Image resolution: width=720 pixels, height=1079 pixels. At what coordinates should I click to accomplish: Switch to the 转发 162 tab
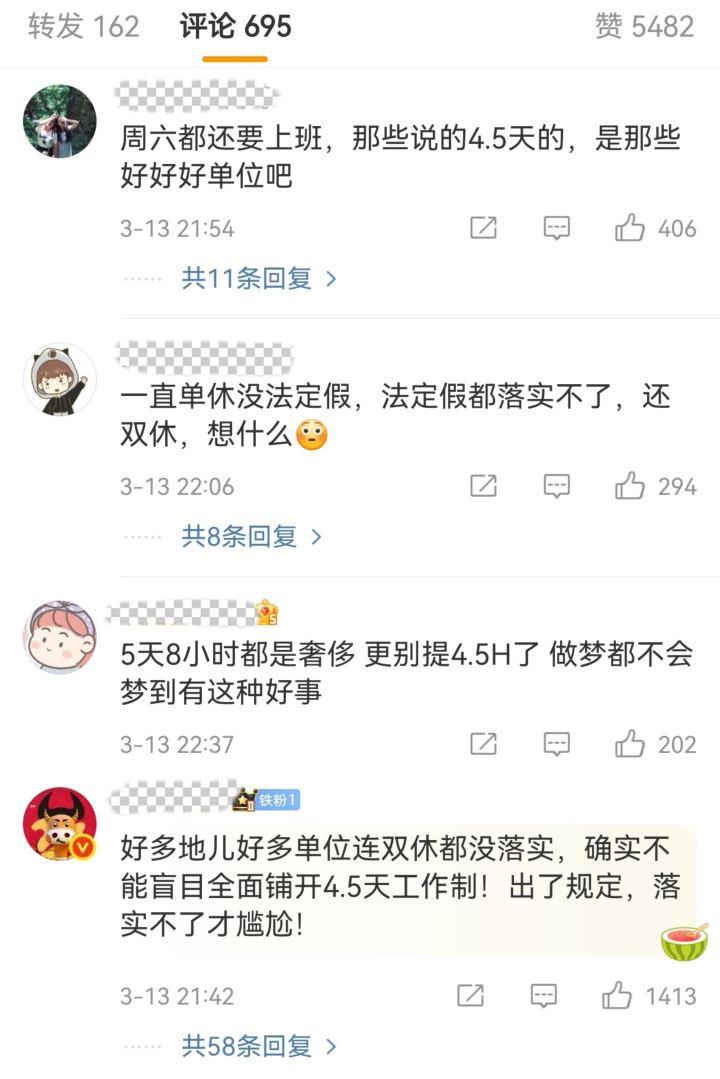click(x=83, y=27)
